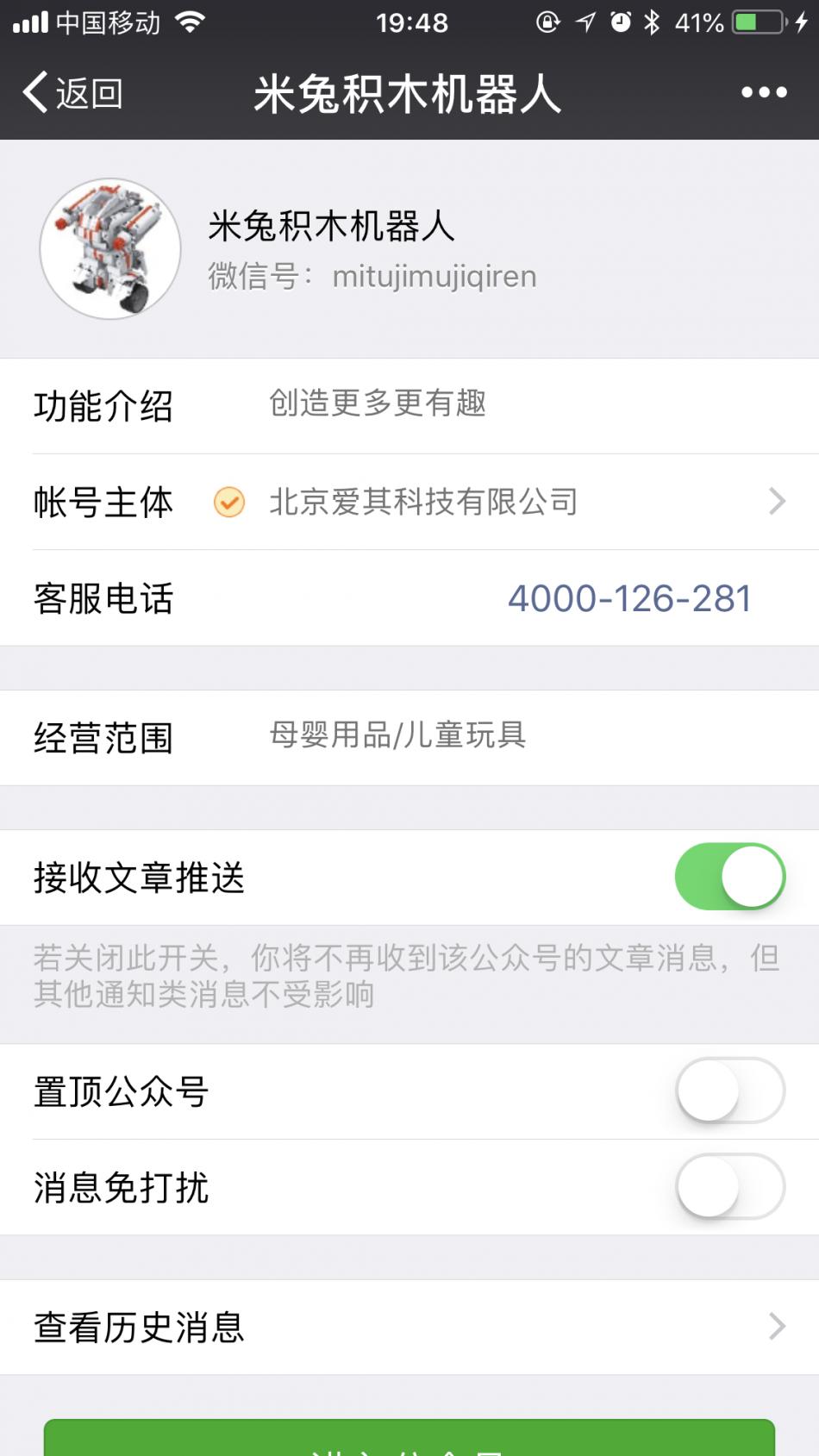Turn on 消息免打扰 mute toggle

[x=731, y=1187]
